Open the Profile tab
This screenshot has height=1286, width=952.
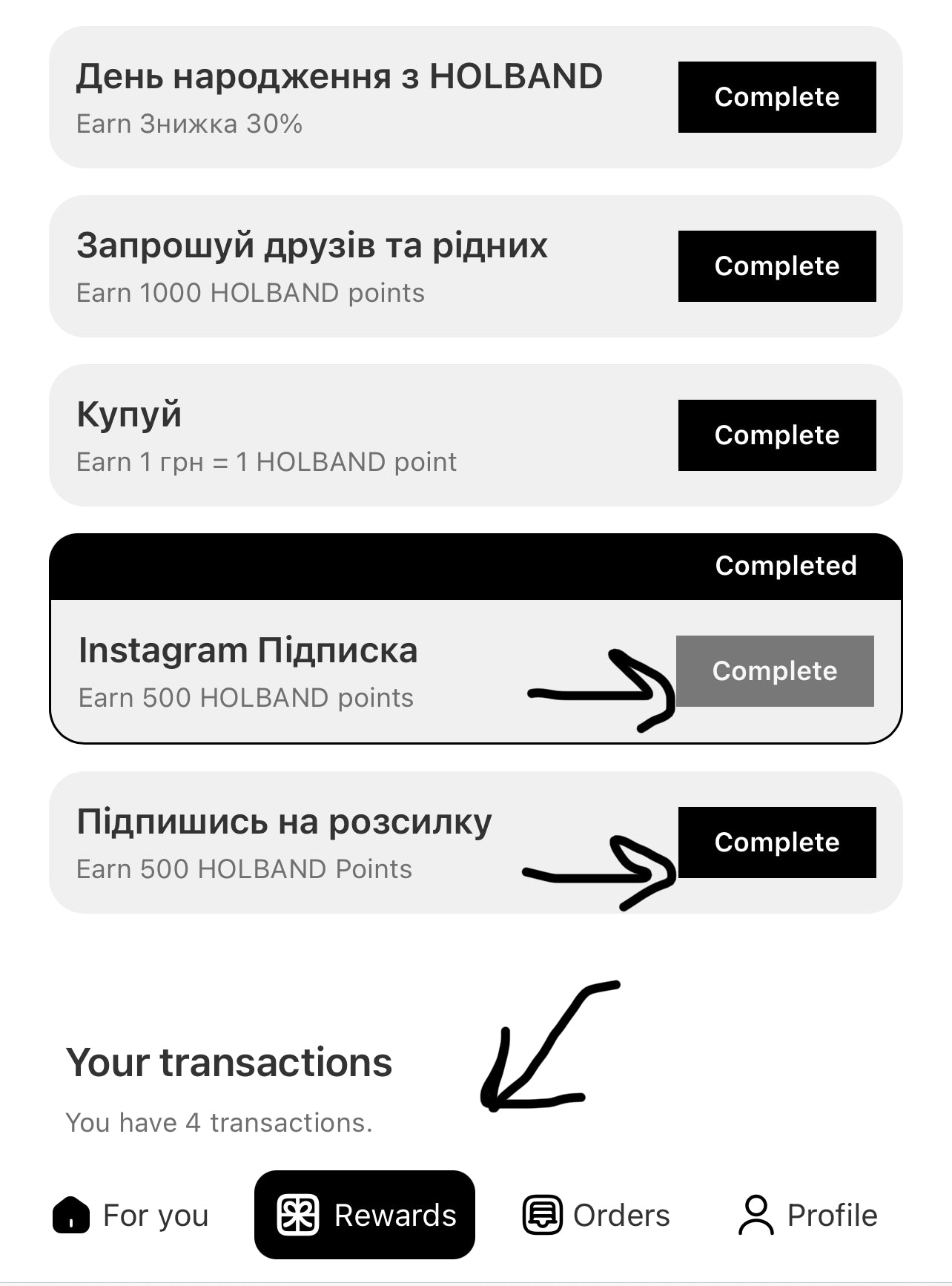808,1216
